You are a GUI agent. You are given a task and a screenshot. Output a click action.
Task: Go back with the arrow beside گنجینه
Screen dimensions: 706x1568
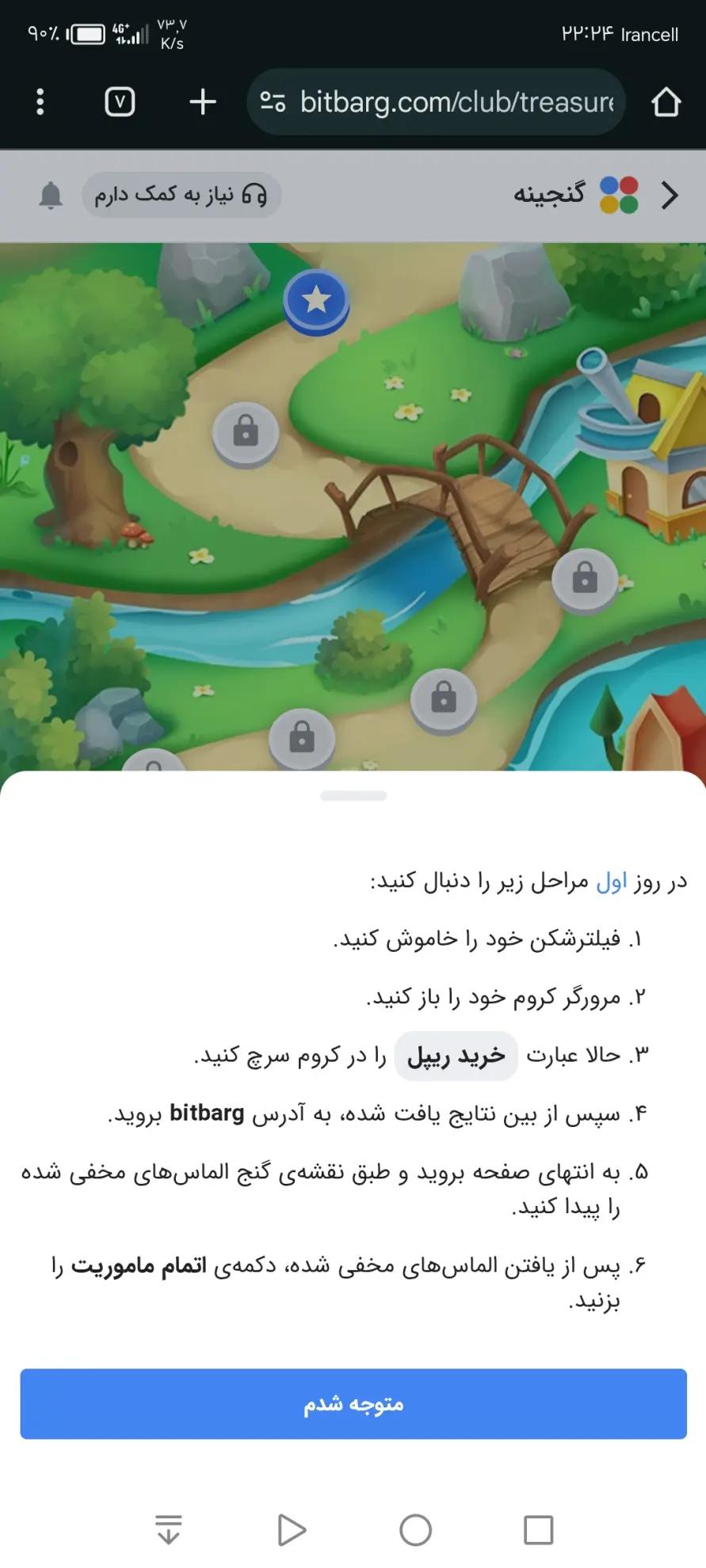(670, 195)
